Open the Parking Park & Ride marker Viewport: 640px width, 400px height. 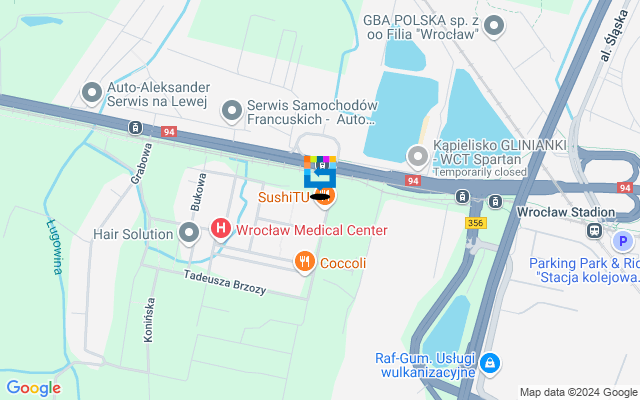coord(623,241)
